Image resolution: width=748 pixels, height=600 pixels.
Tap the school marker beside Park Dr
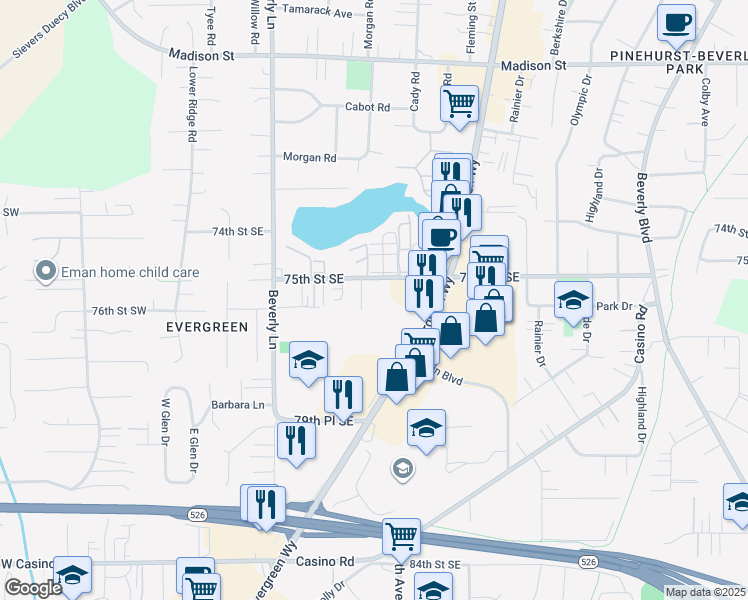tap(574, 299)
